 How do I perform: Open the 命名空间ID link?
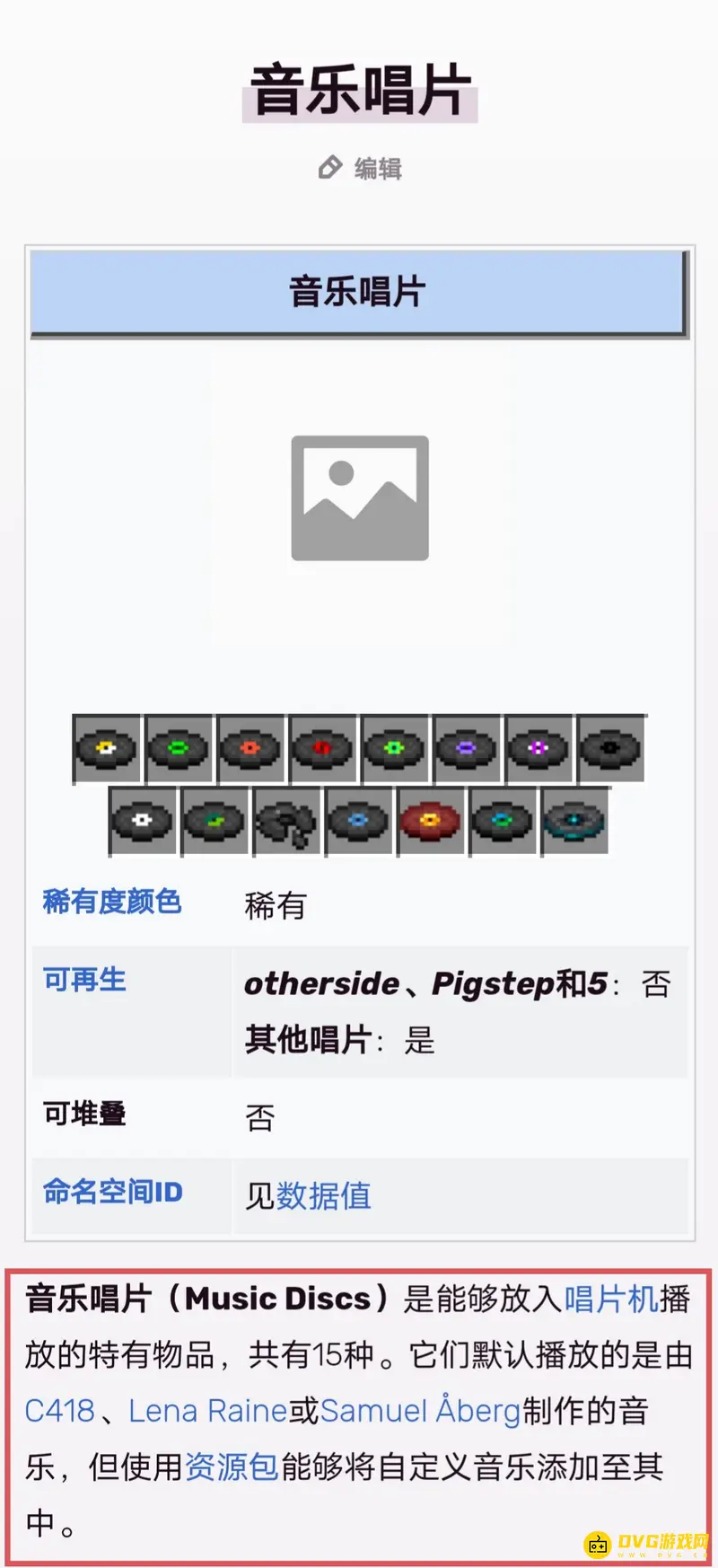point(113,1192)
